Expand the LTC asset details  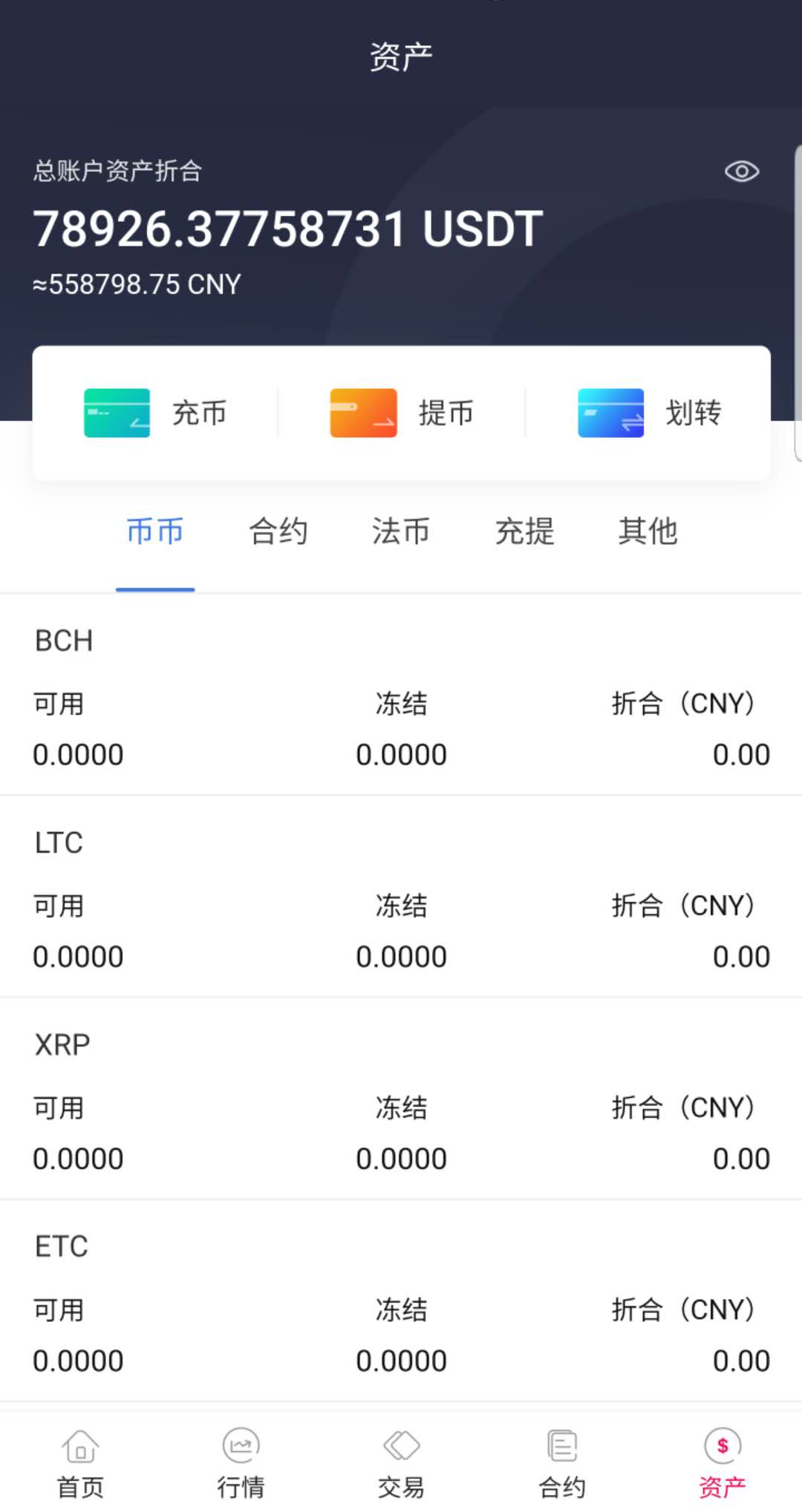401,898
